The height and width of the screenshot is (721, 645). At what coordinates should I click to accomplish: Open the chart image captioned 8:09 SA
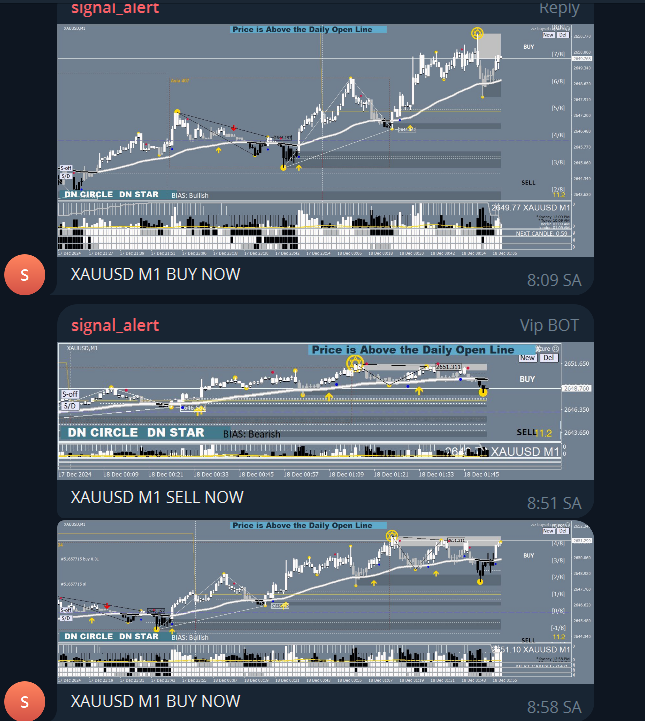(325, 138)
